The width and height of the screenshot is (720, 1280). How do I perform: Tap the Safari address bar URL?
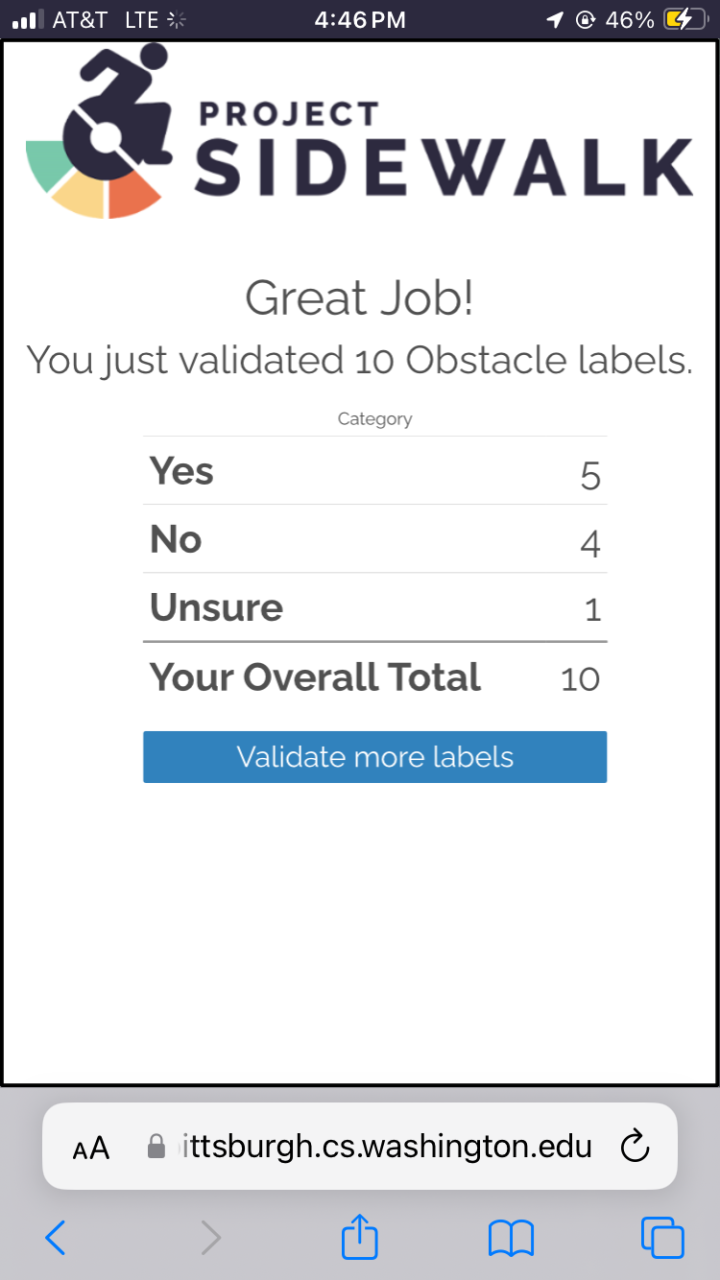(x=385, y=1147)
